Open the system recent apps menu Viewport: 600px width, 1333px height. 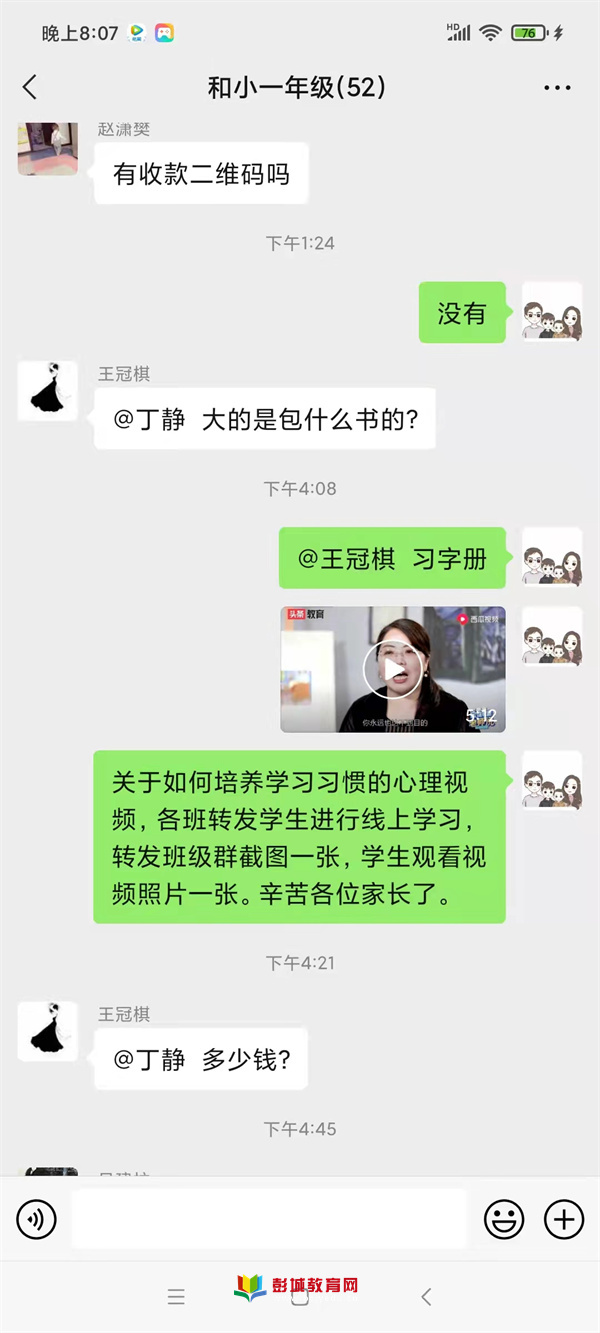click(x=176, y=1297)
